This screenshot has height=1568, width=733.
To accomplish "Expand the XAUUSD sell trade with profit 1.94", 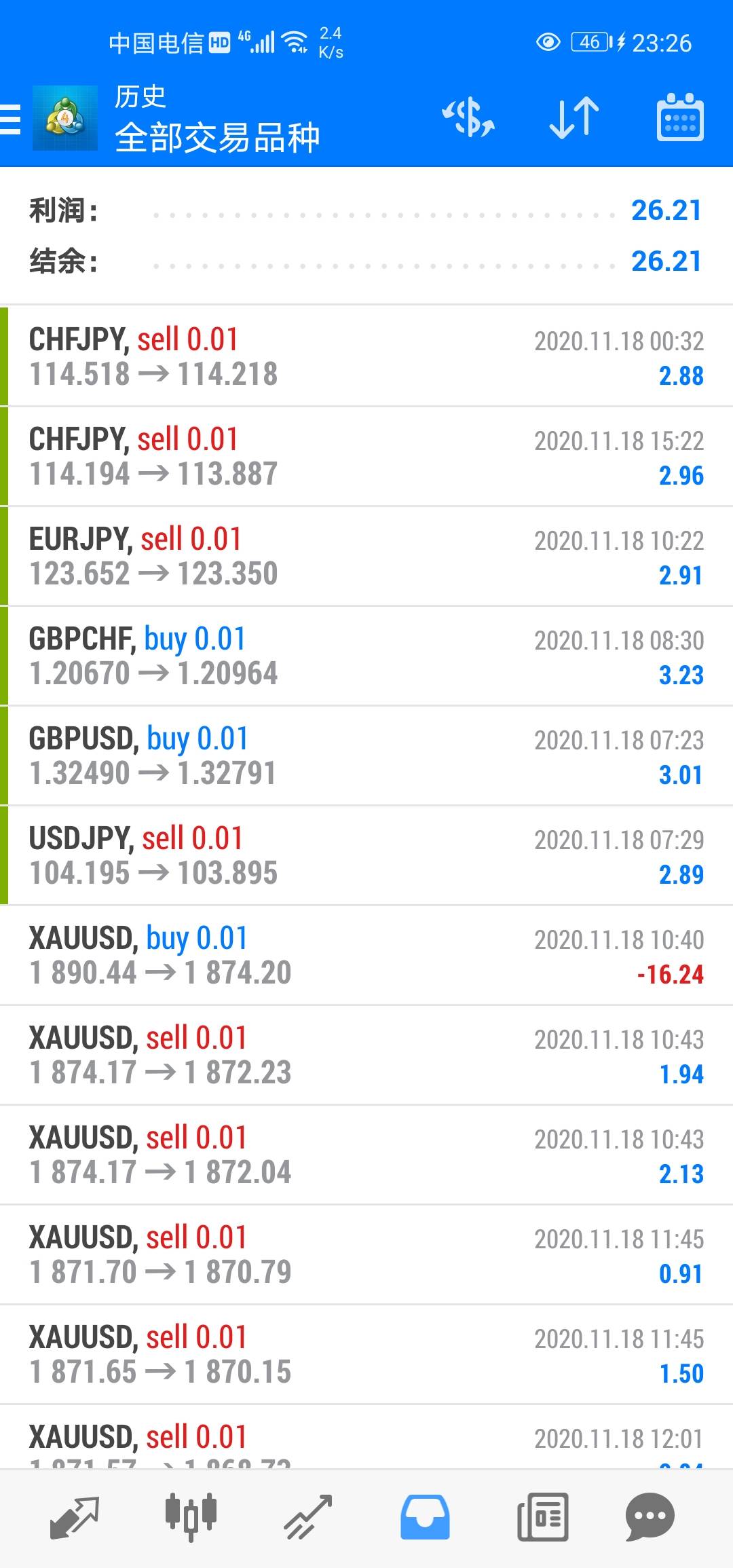I will point(366,1055).
